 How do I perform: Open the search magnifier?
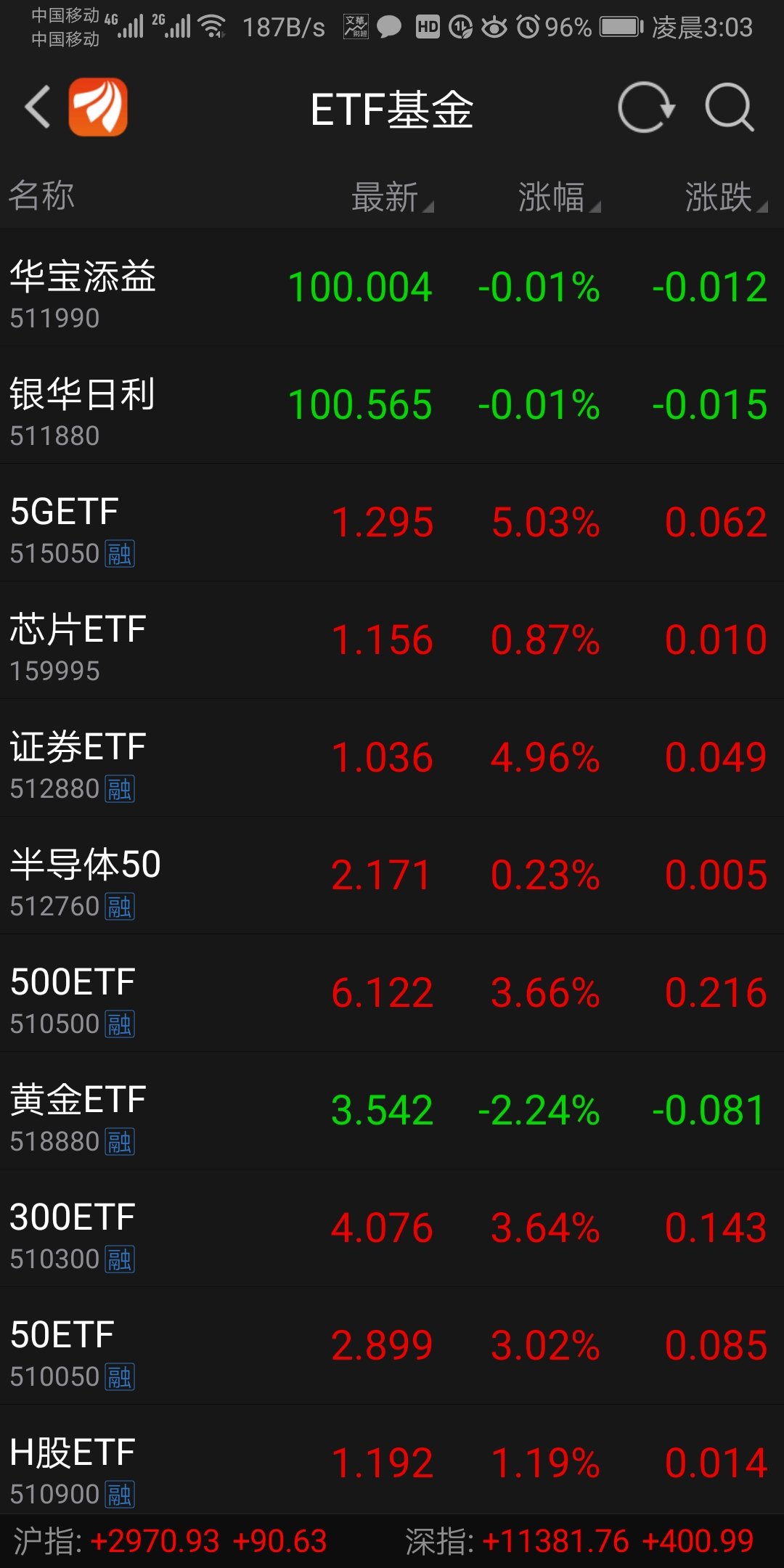click(730, 108)
